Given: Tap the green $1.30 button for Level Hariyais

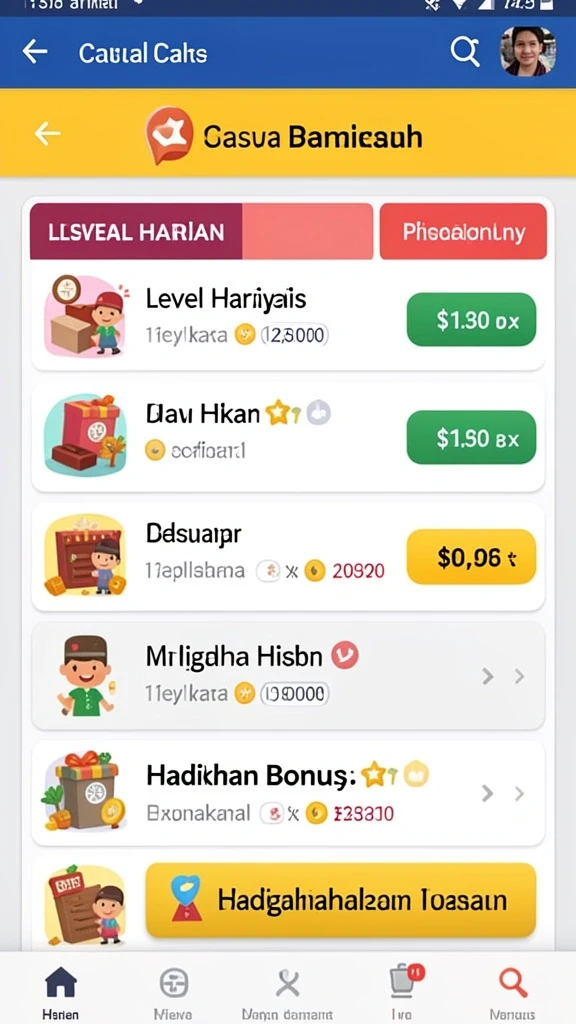Looking at the screenshot, I should coord(471,319).
